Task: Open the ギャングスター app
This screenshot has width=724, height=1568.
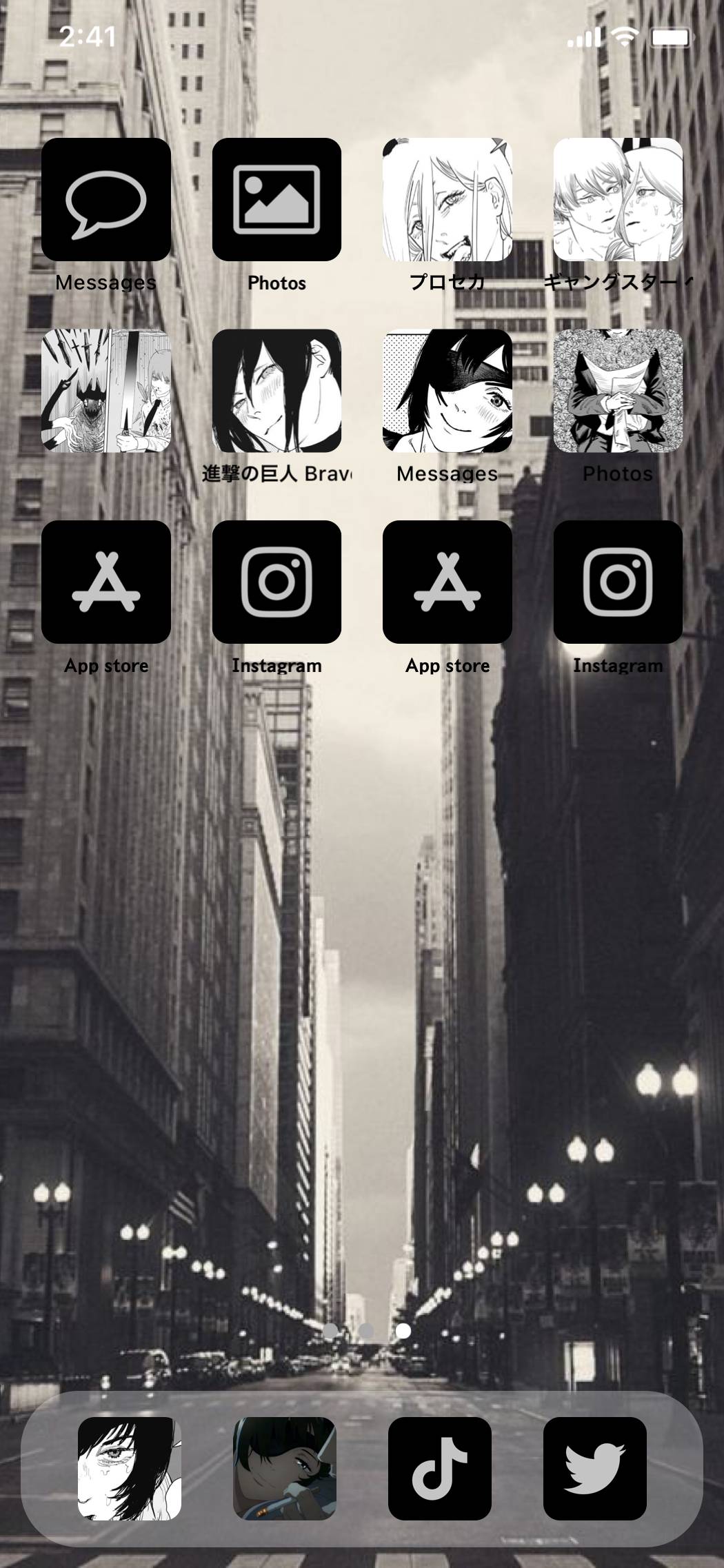Action: [618, 200]
